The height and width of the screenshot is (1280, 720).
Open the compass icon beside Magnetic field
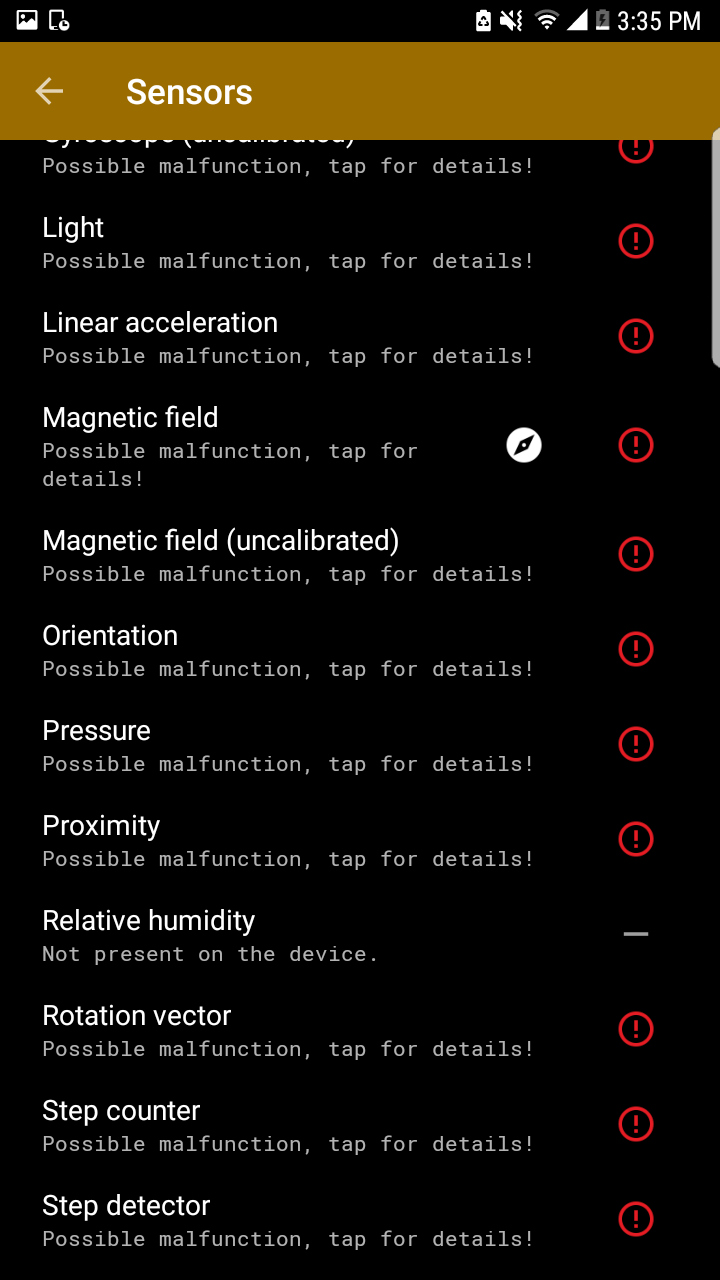pyautogui.click(x=524, y=445)
